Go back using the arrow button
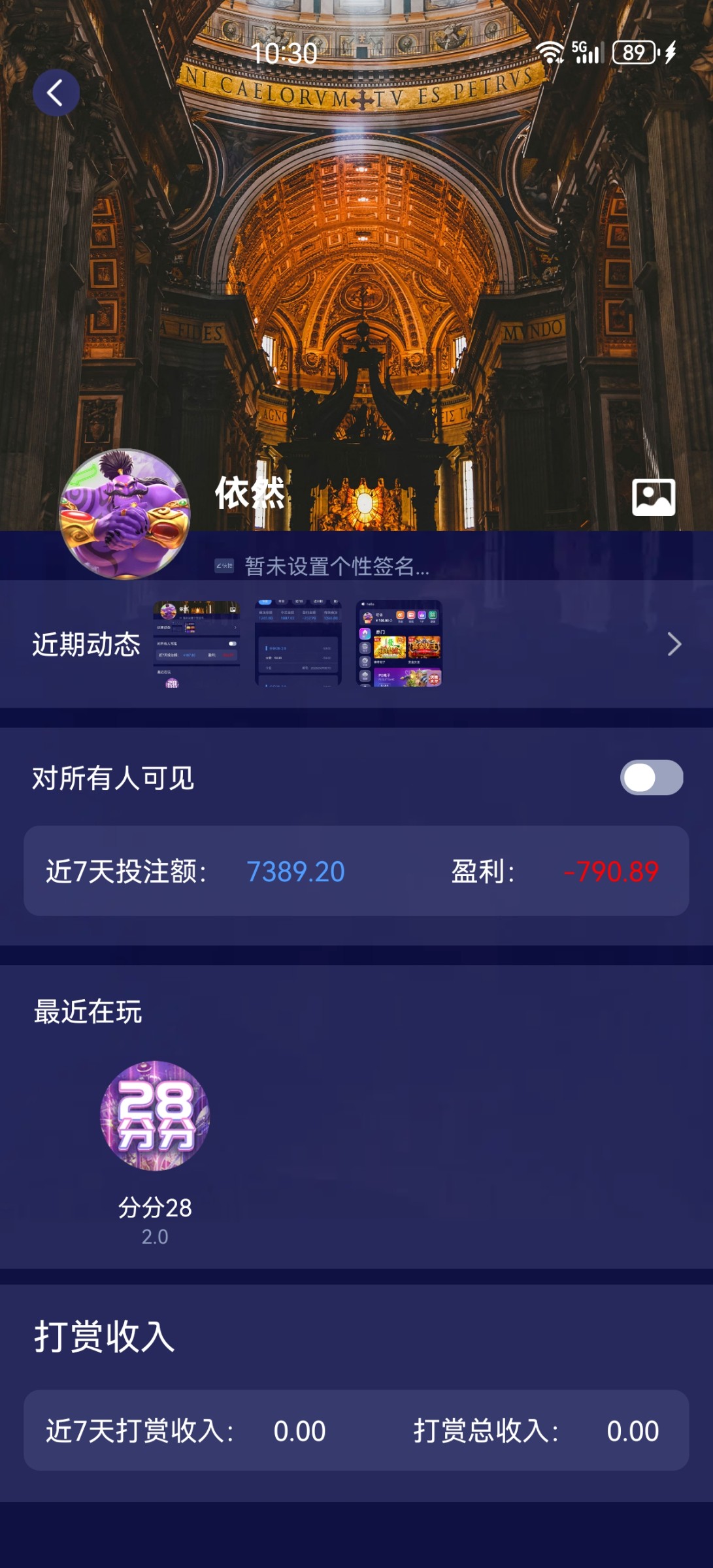Viewport: 713px width, 1568px height. (x=56, y=93)
